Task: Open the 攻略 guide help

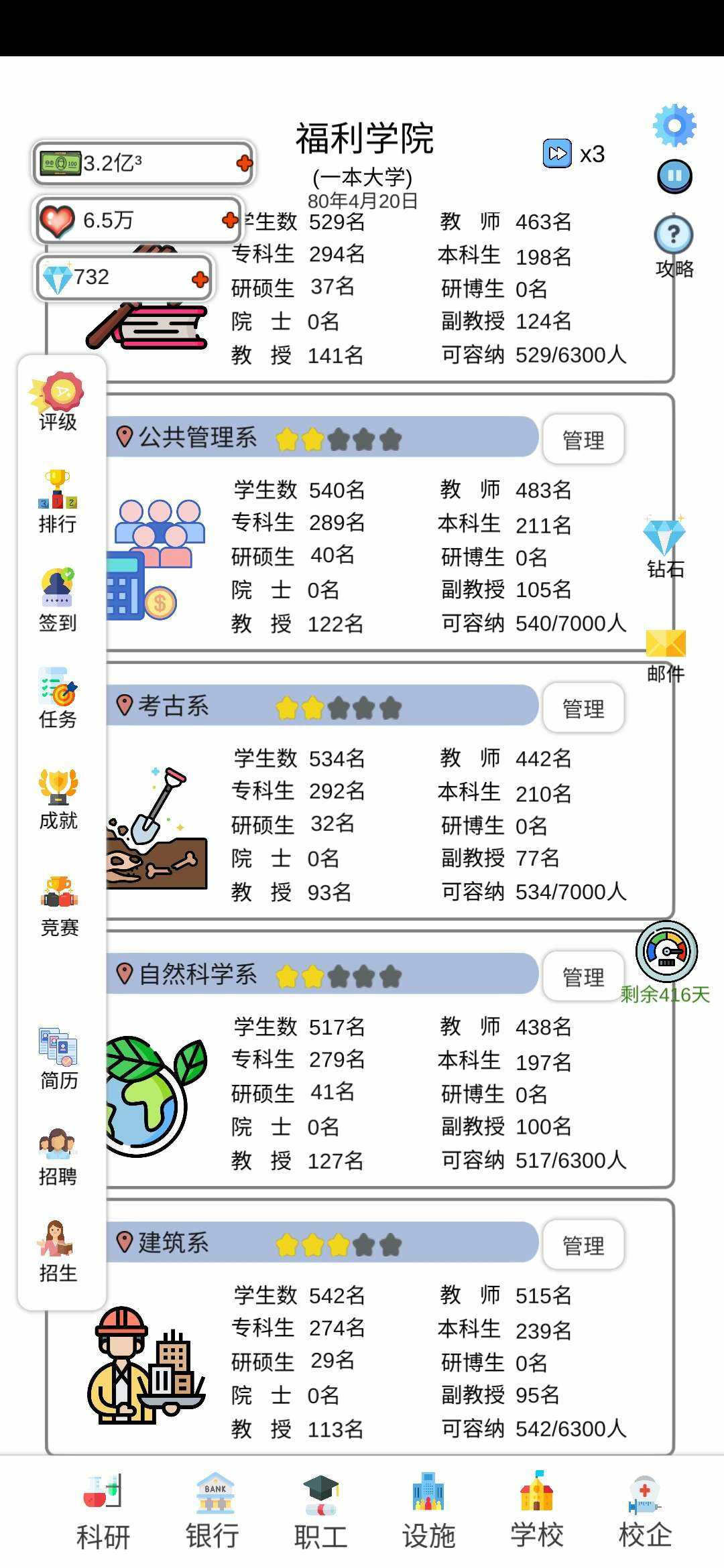Action: (674, 245)
